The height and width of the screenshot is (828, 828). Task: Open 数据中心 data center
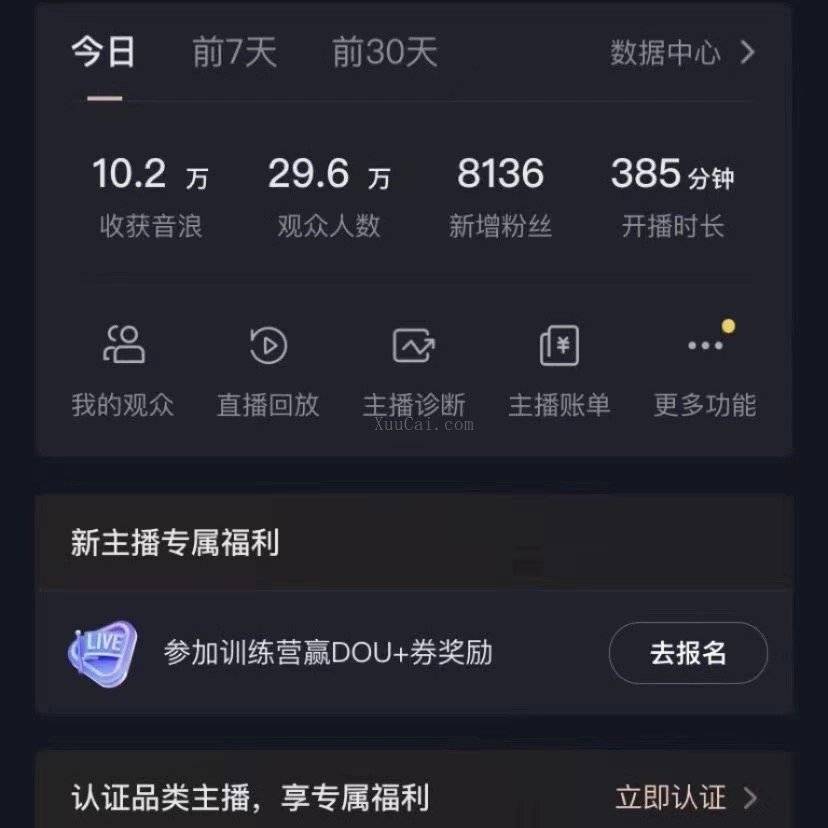point(682,53)
